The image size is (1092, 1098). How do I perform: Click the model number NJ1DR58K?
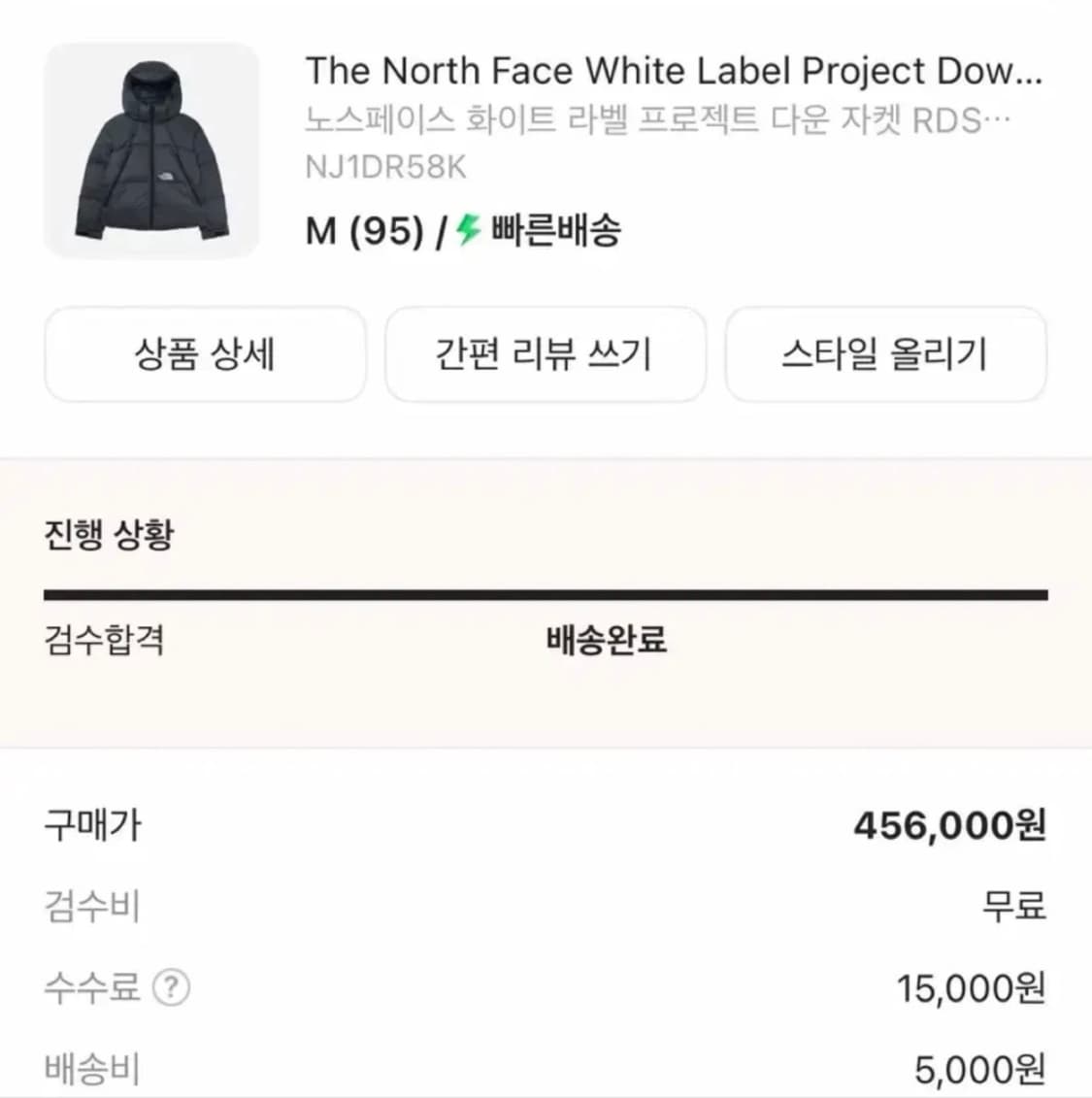(x=384, y=166)
